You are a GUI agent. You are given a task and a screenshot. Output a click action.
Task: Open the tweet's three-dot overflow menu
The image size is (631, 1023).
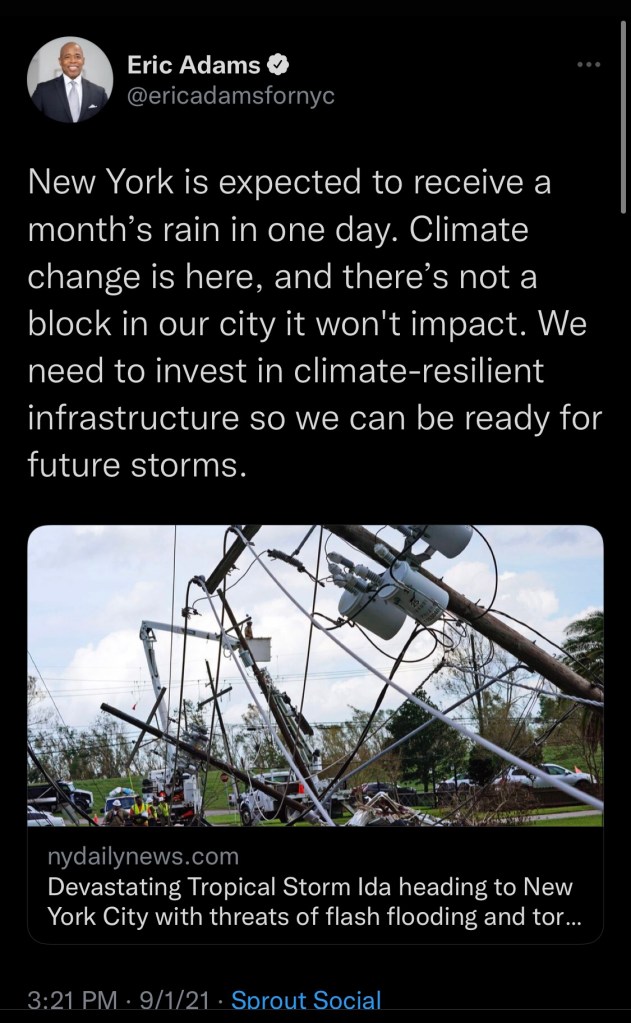click(589, 65)
